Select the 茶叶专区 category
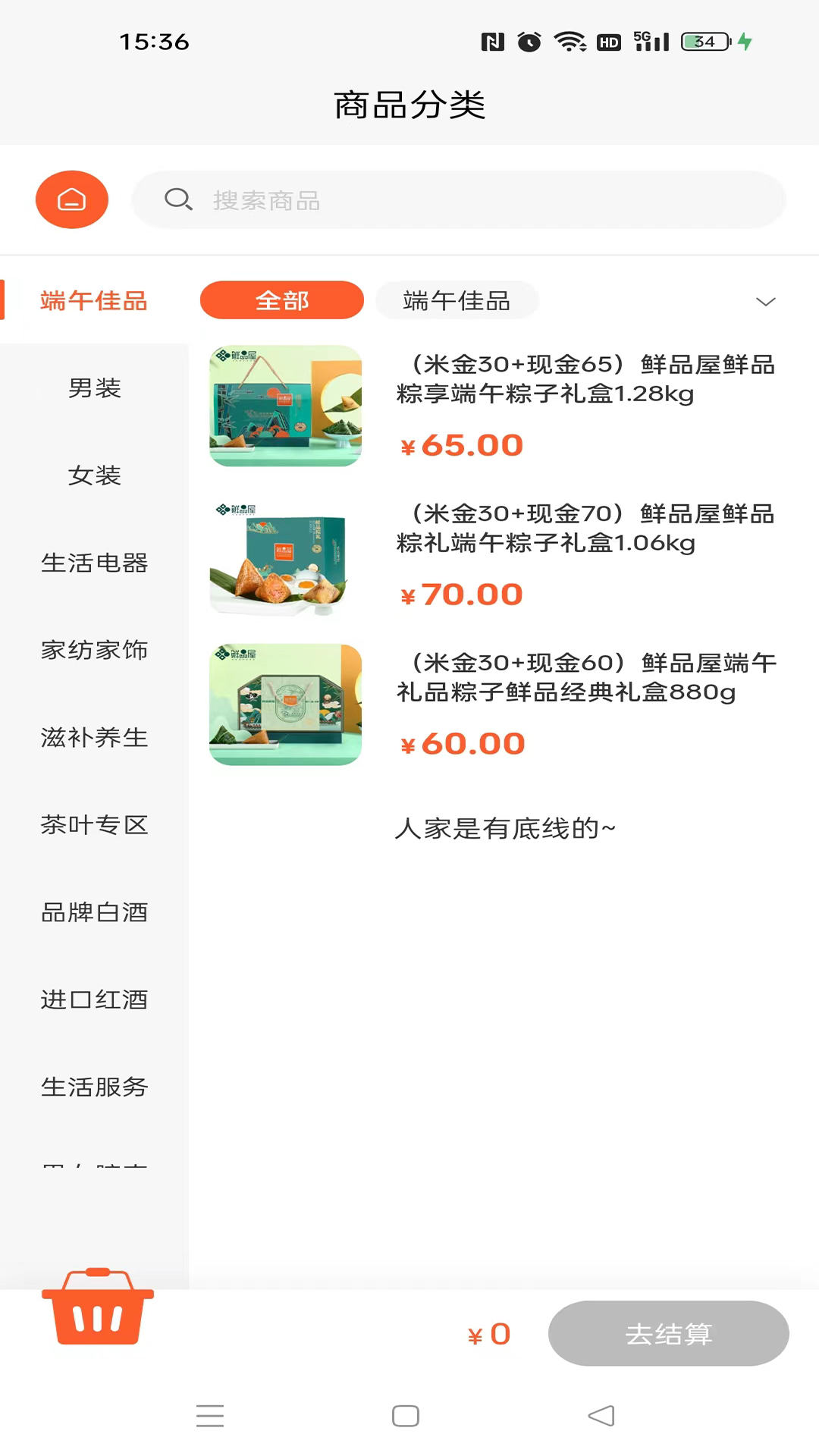The height and width of the screenshot is (1456, 819). tap(94, 825)
